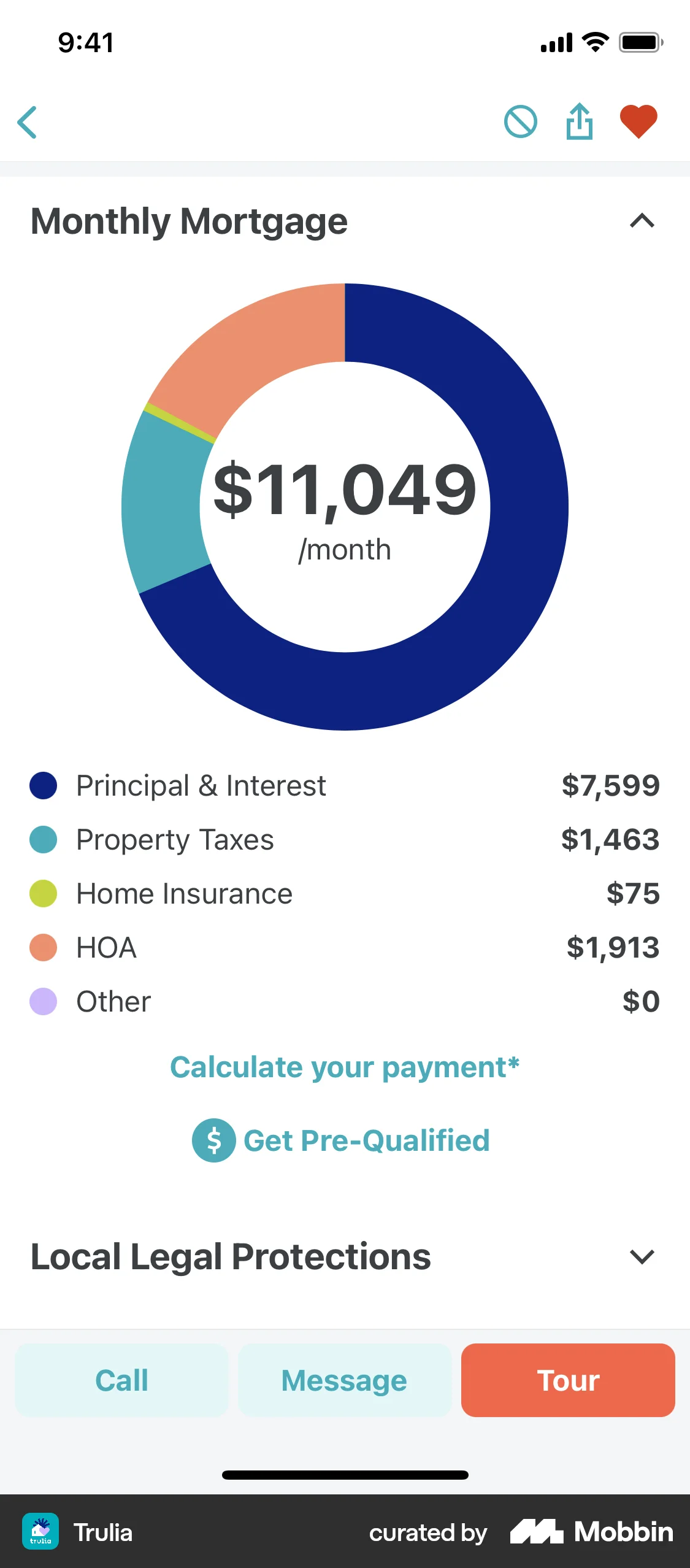Tap the back arrow to return
690x1568 pixels.
click(28, 122)
